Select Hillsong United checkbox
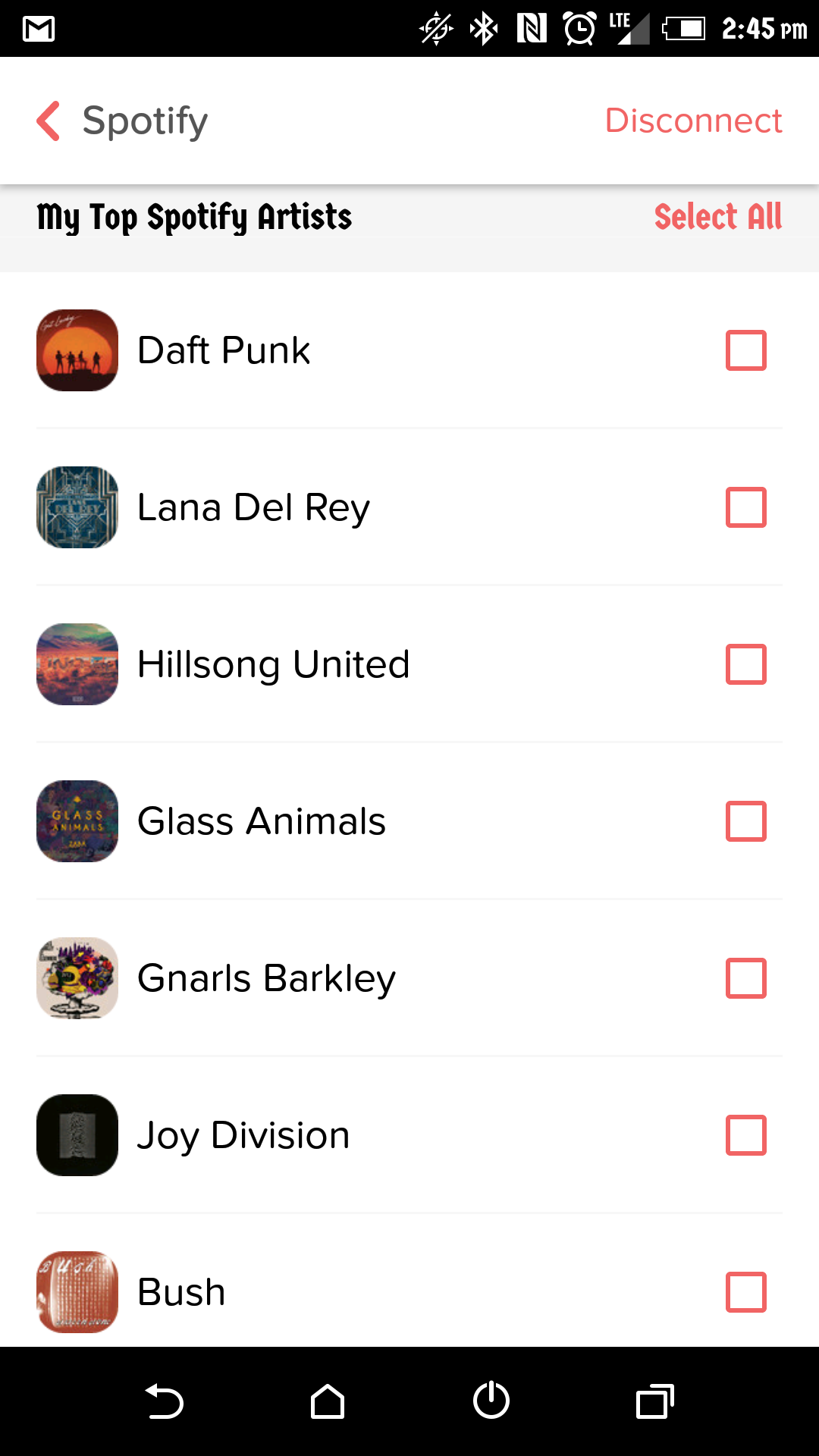Screen dimensions: 819x1456 coord(746,664)
